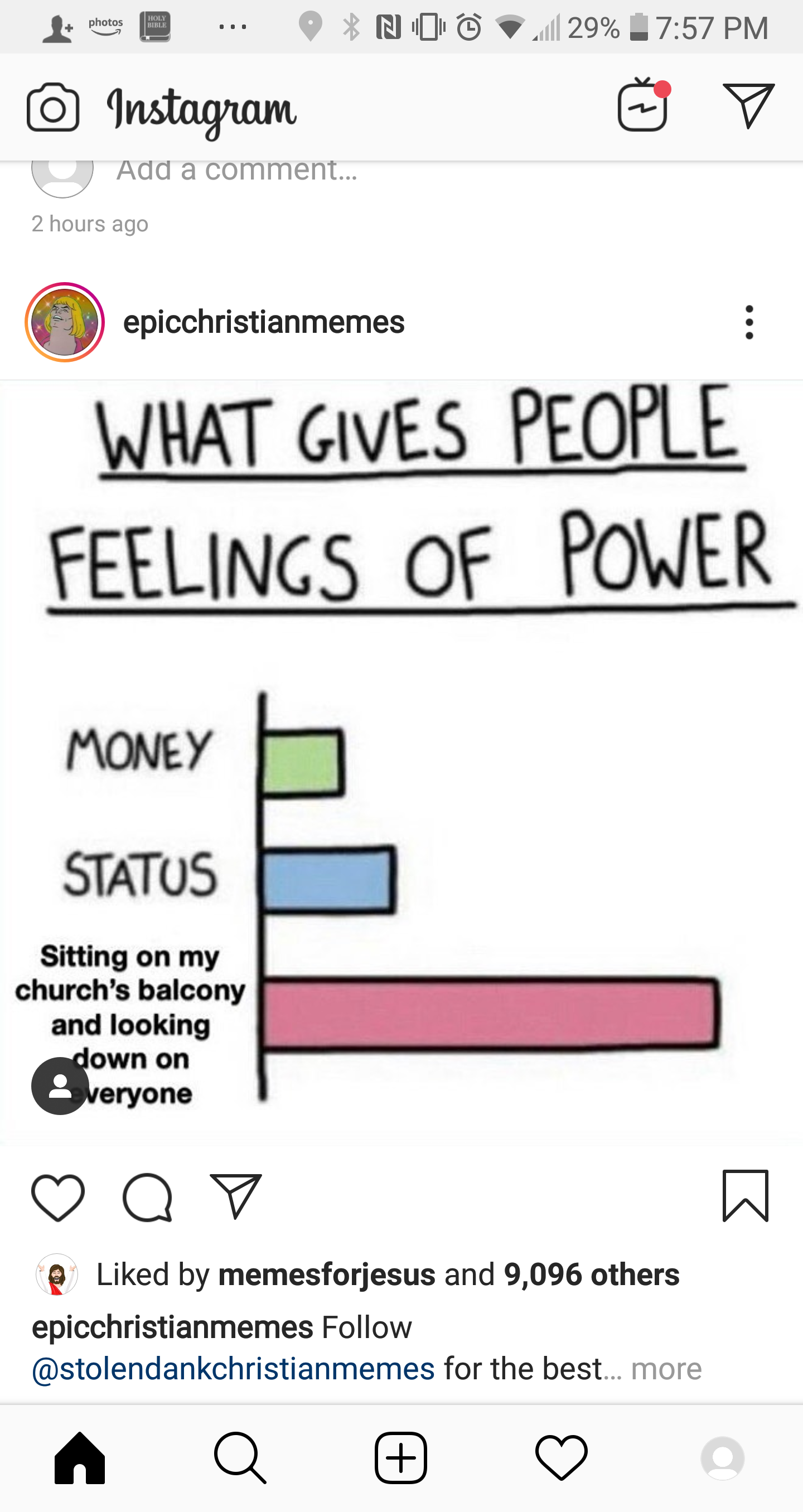Follow epicchristianmemes from the caption
Image resolution: width=803 pixels, height=1512 pixels.
point(366,1327)
